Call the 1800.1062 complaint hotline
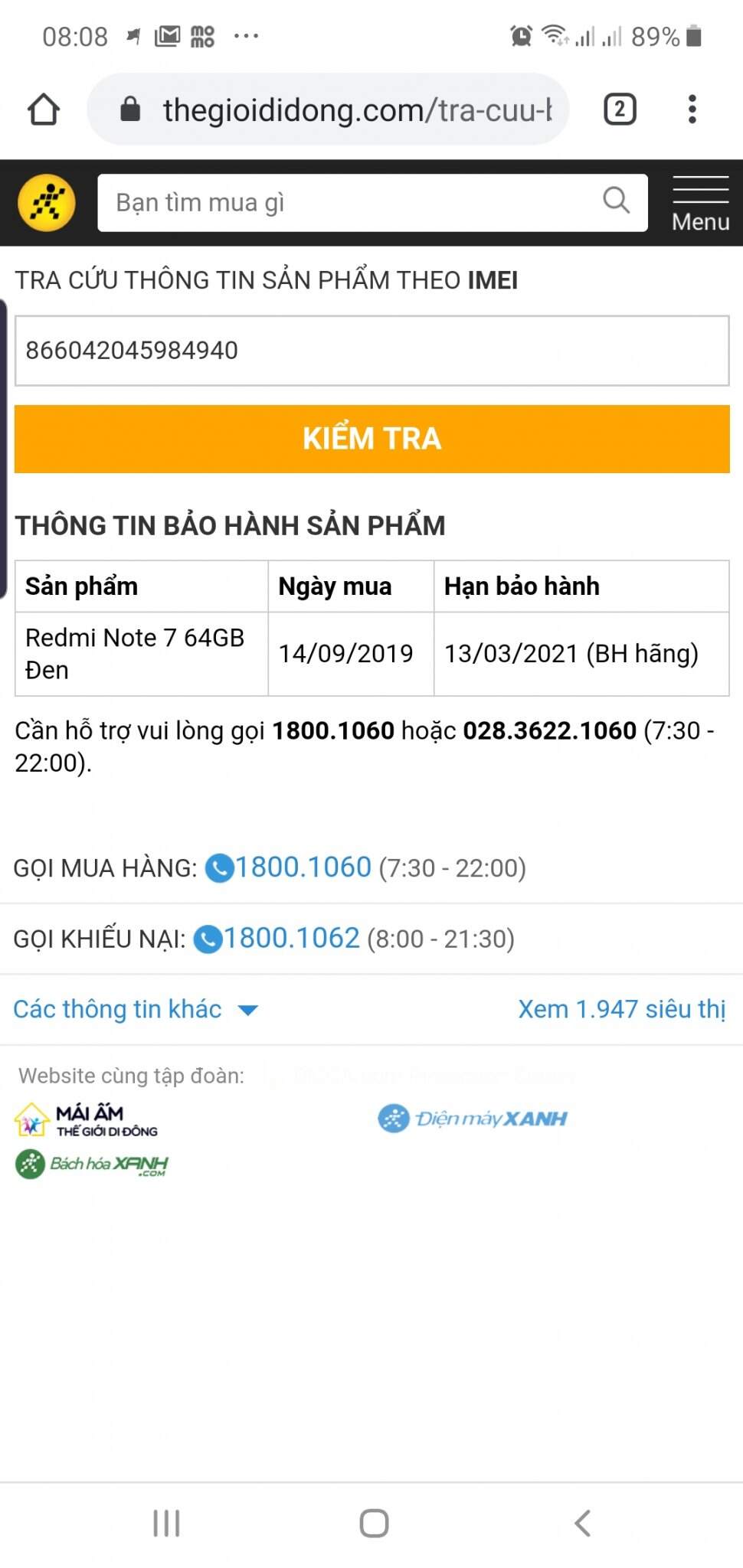The height and width of the screenshot is (1568, 743). (277, 938)
